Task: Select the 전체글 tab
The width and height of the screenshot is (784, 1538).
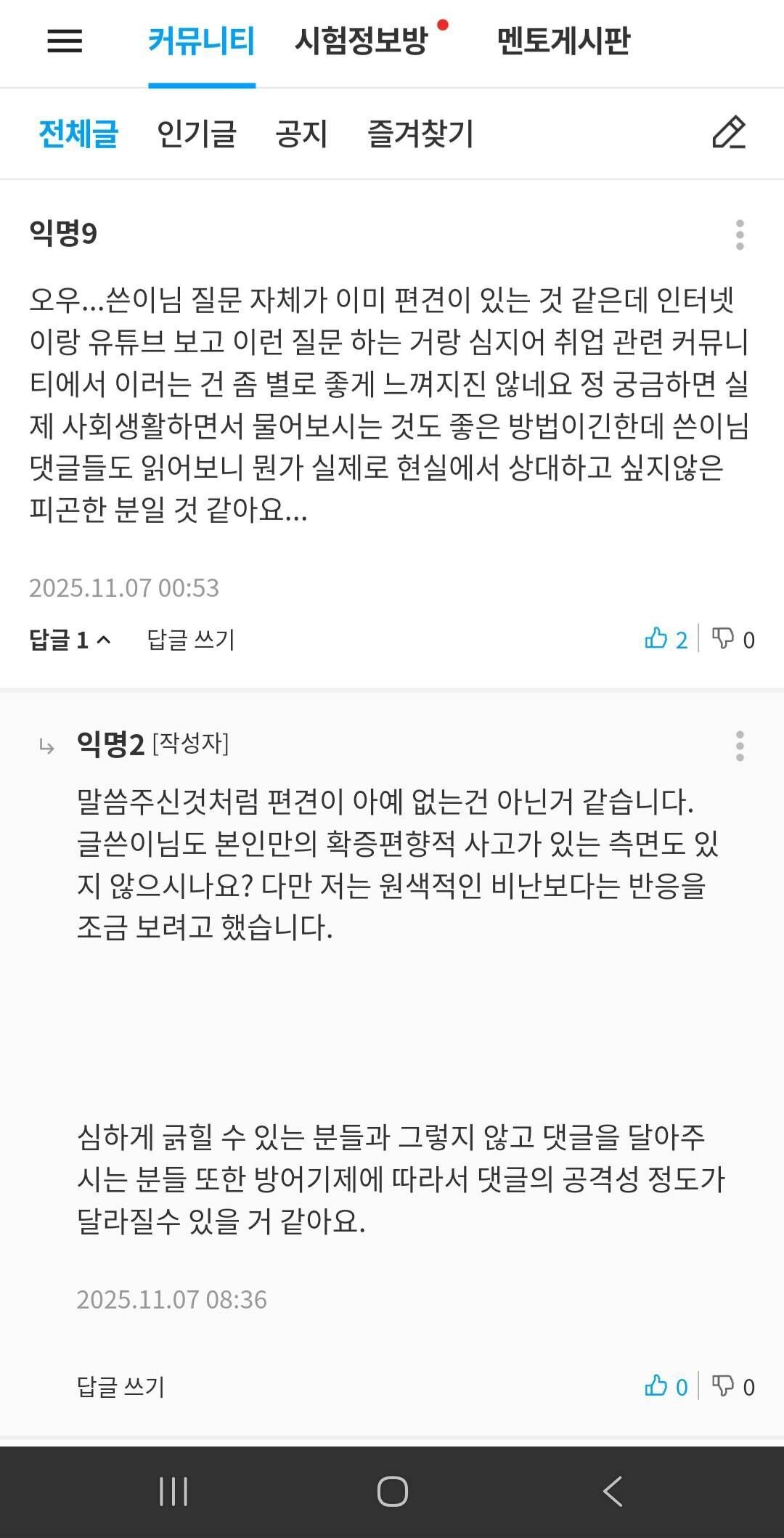Action: pyautogui.click(x=78, y=134)
